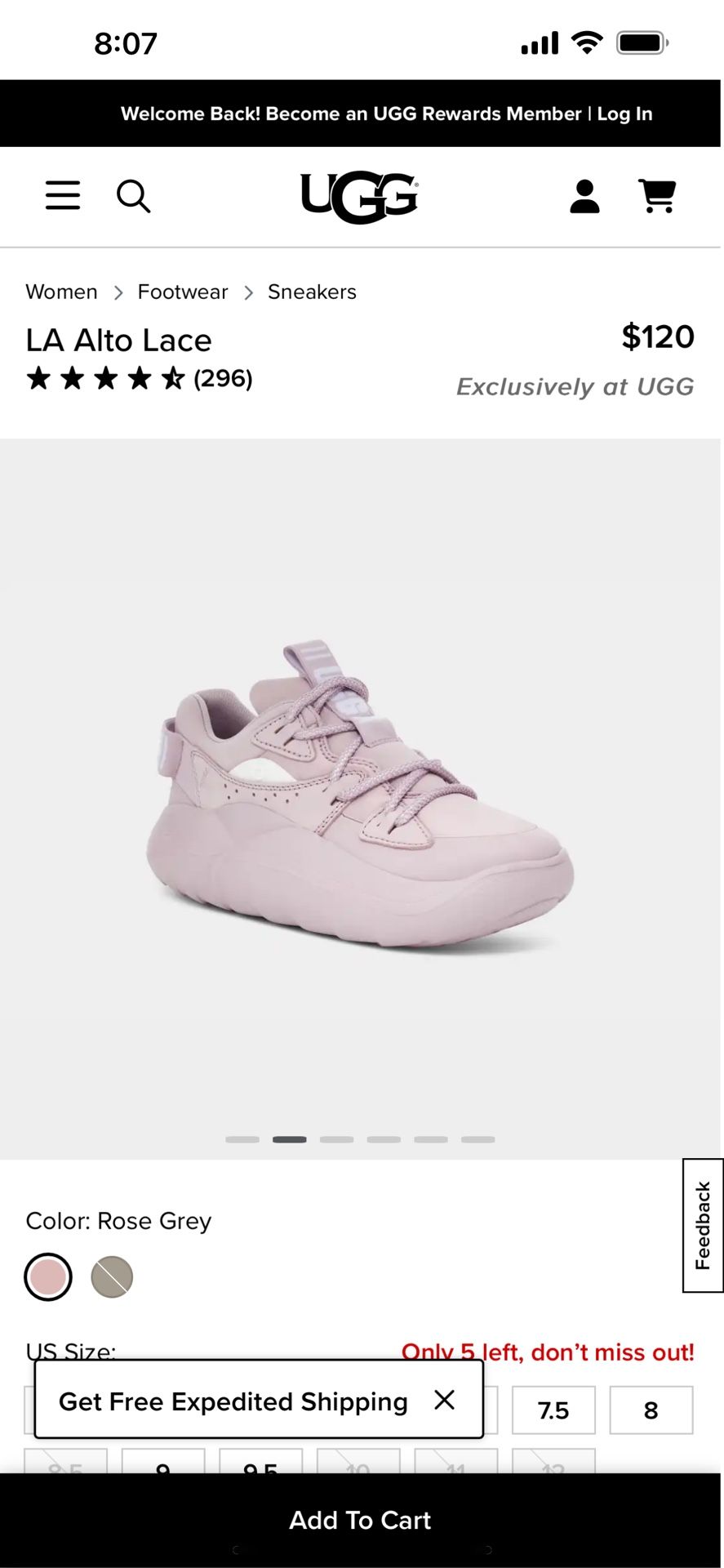Open the account profile icon
The image size is (724, 1568).
coord(584,197)
